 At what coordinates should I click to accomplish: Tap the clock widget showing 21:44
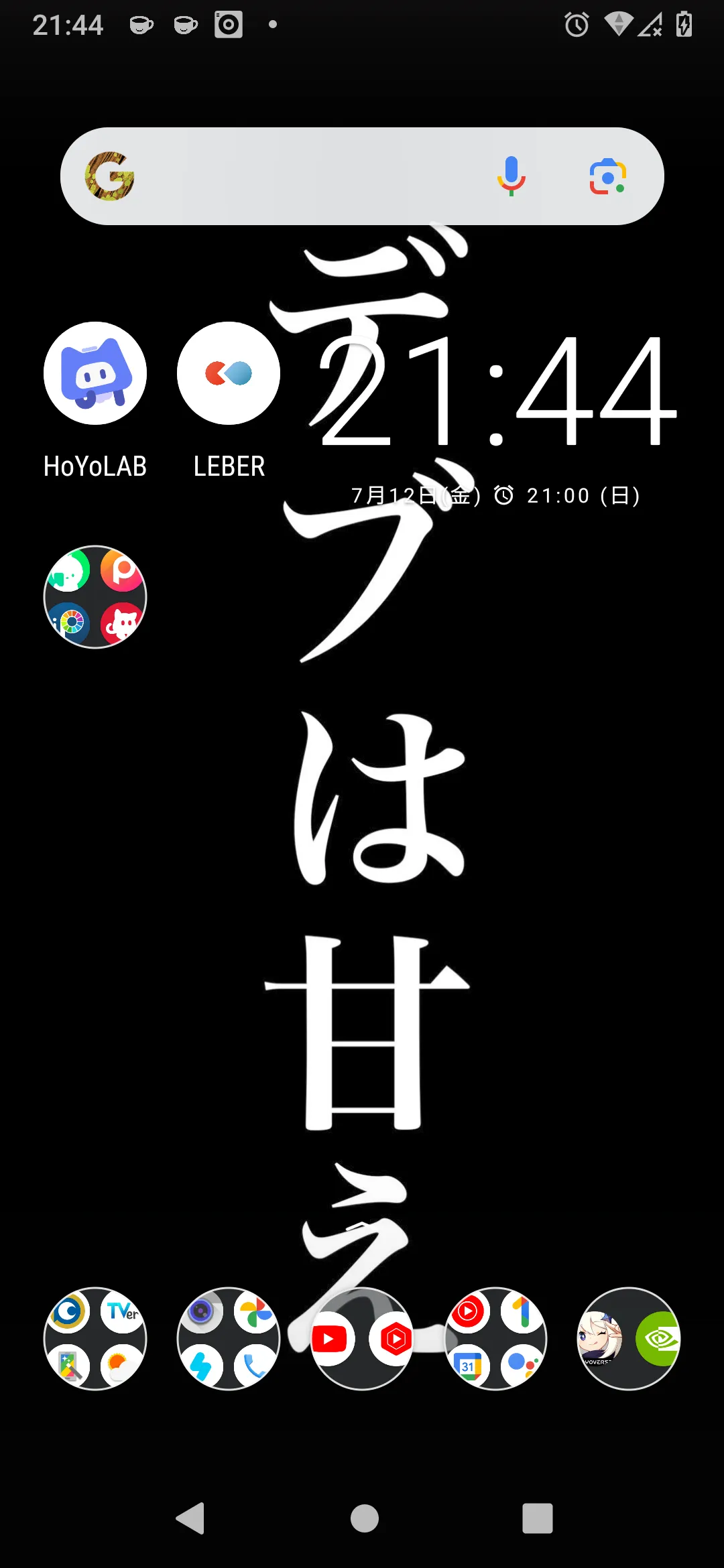tap(497, 392)
